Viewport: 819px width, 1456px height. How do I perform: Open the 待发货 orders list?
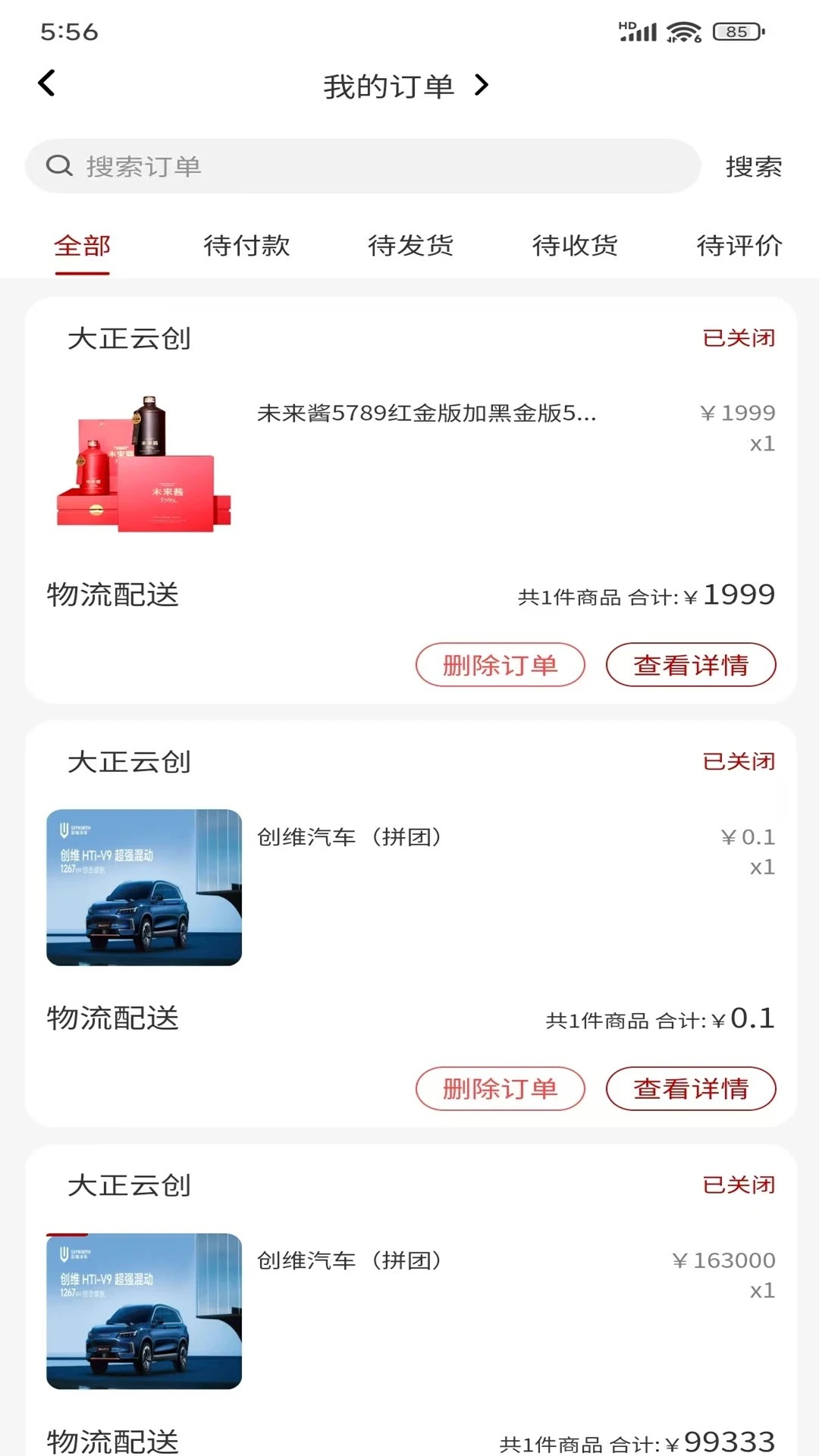(409, 246)
